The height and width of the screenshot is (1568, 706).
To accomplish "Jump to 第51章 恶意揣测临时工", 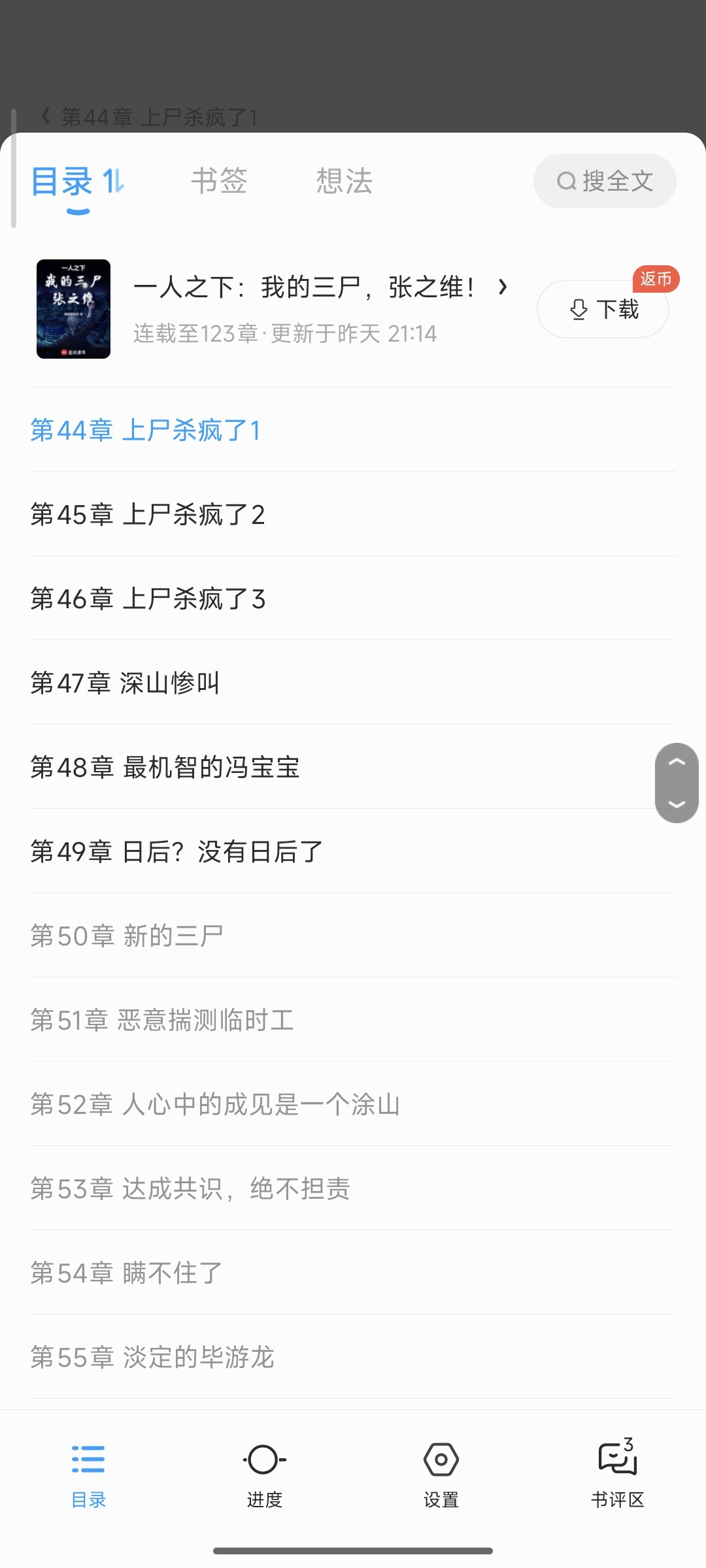I will [162, 1021].
